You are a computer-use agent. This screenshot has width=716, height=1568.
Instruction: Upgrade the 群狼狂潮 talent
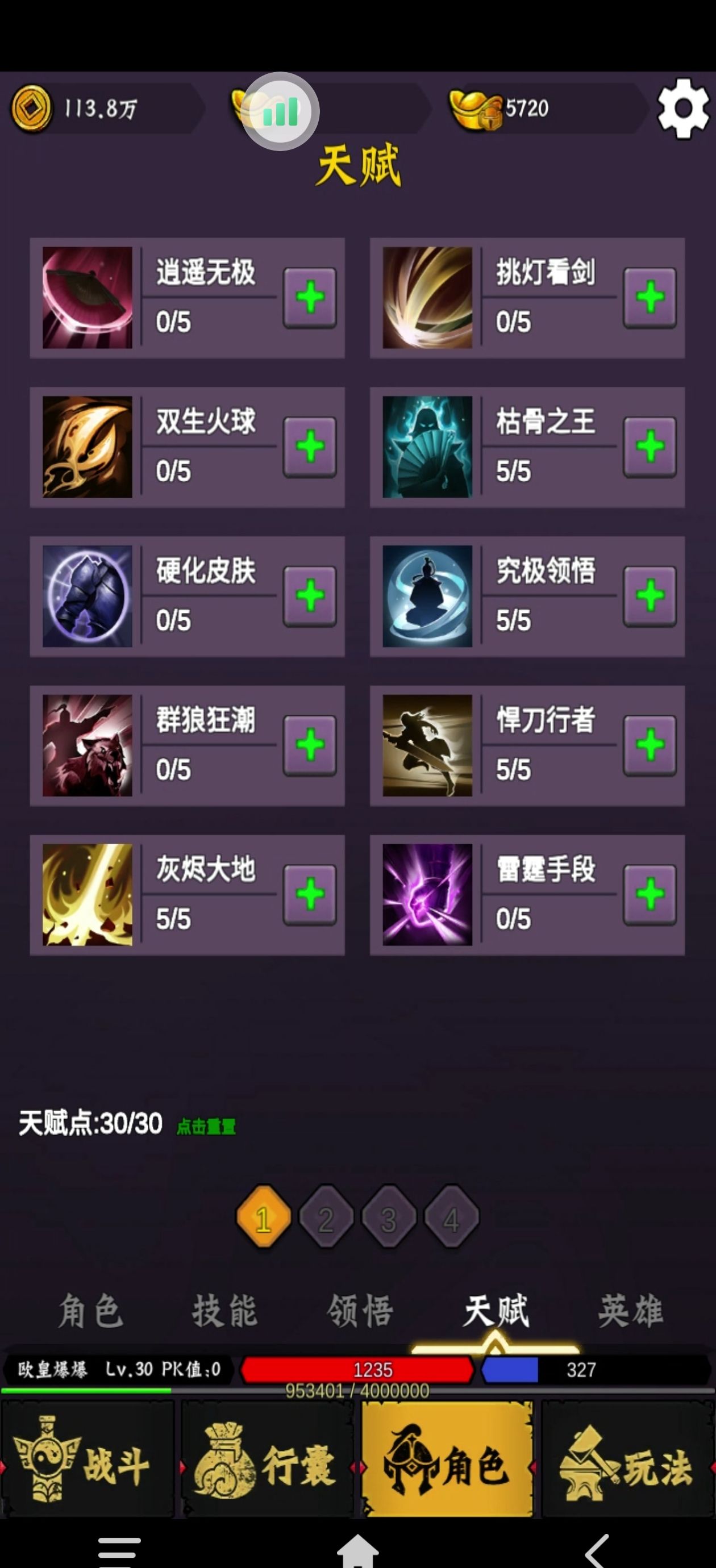pos(310,745)
